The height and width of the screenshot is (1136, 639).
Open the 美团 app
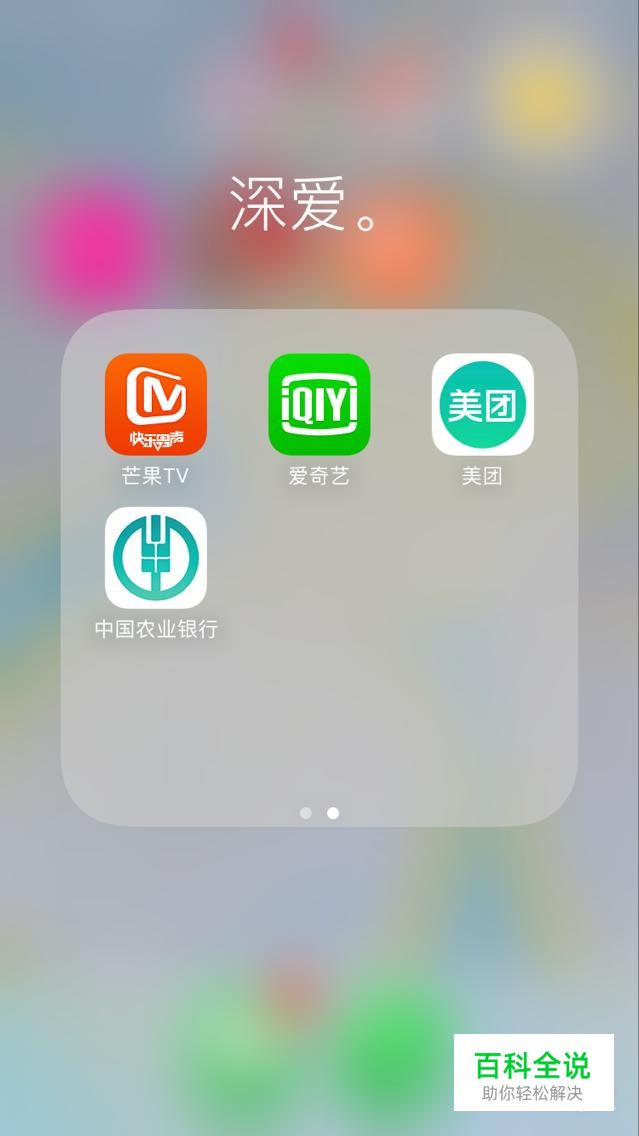pyautogui.click(x=482, y=404)
